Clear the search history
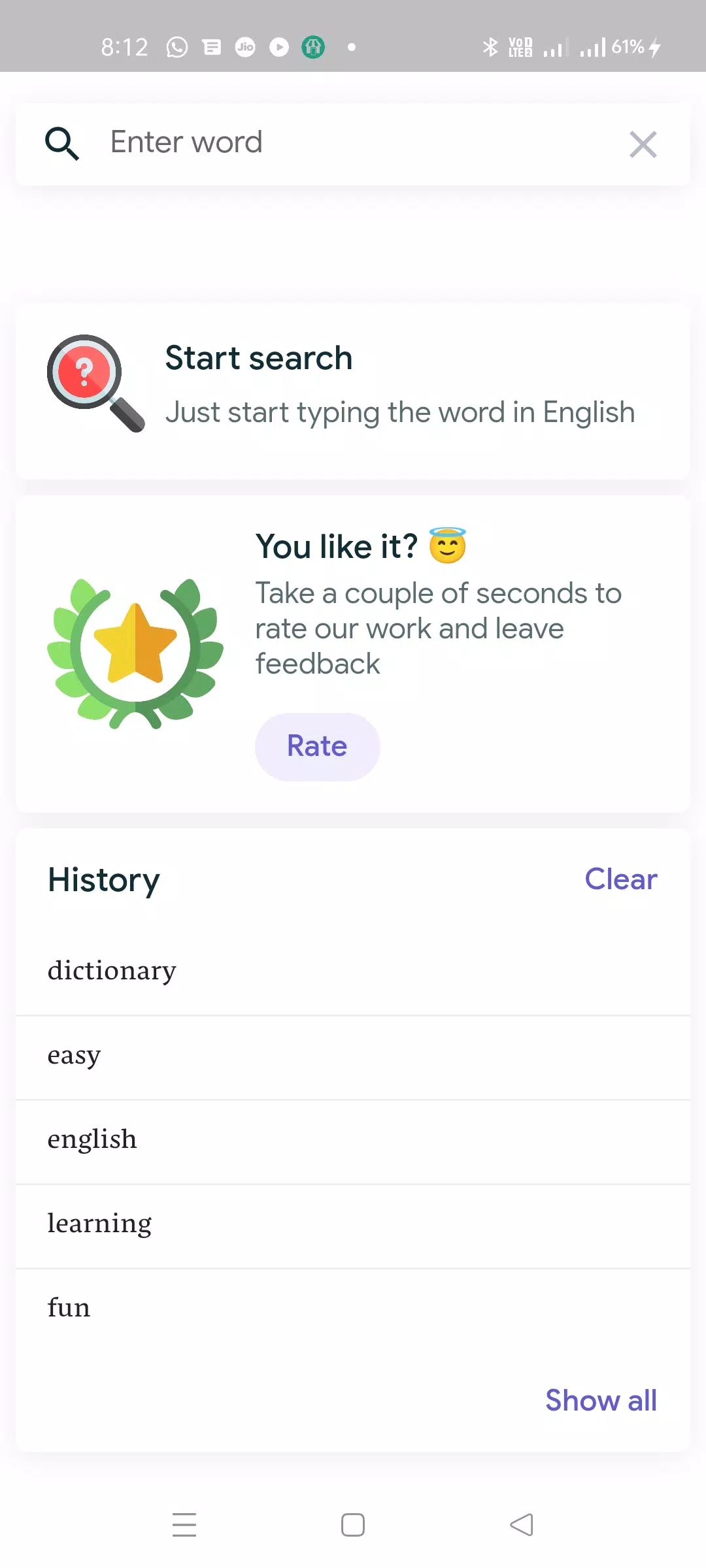 tap(620, 879)
